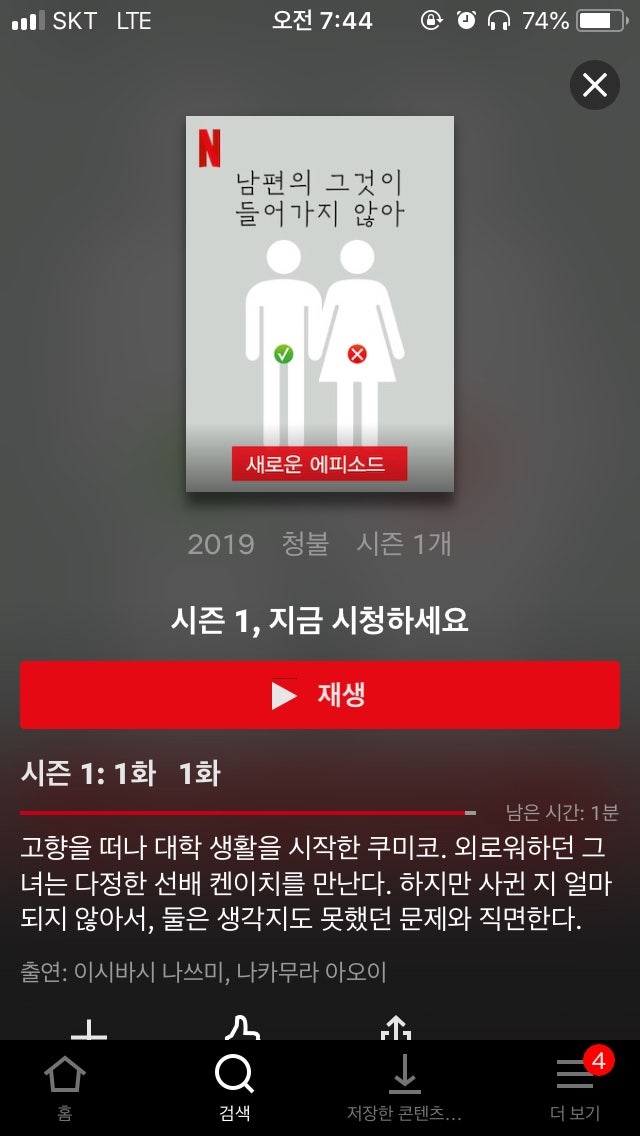Share this show

pos(396,1029)
